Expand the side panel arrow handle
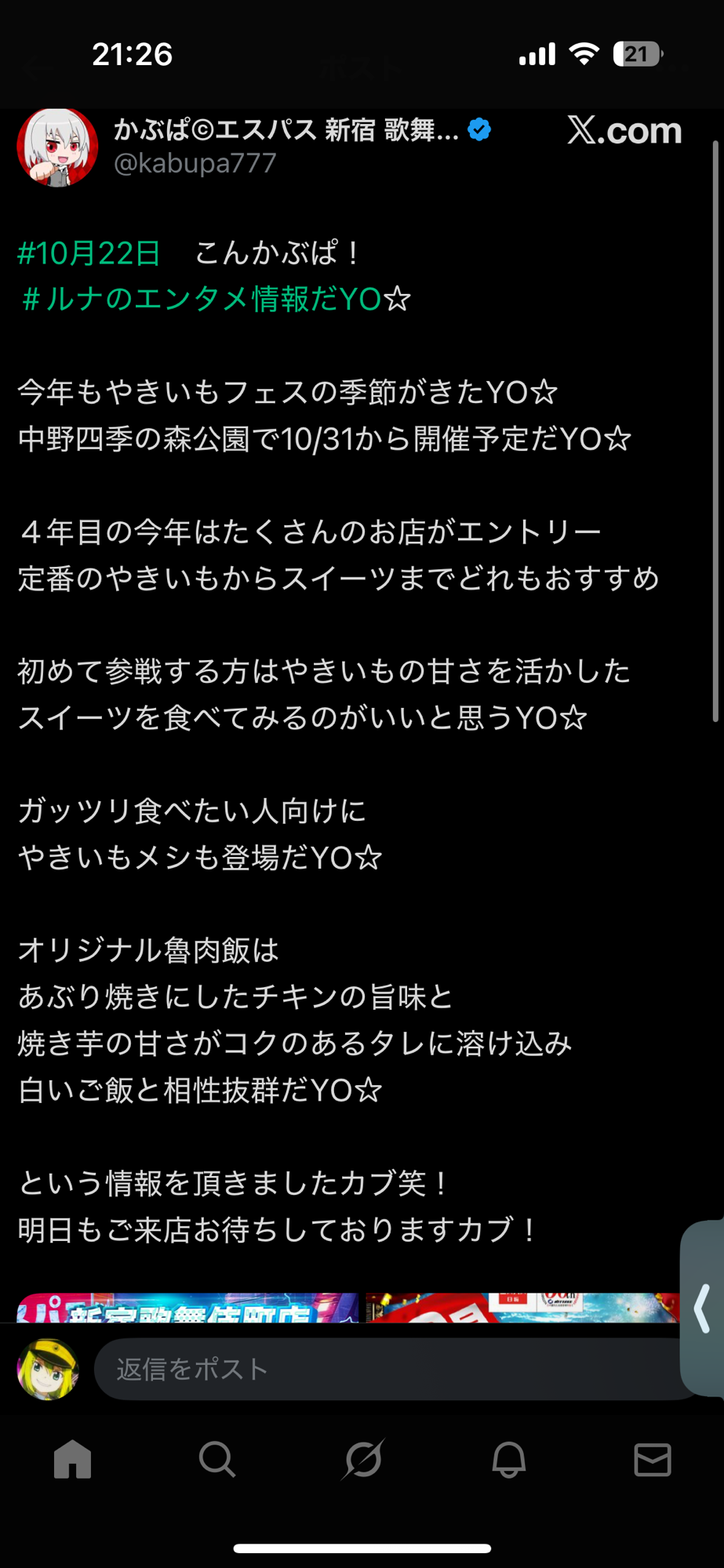 tap(703, 1308)
